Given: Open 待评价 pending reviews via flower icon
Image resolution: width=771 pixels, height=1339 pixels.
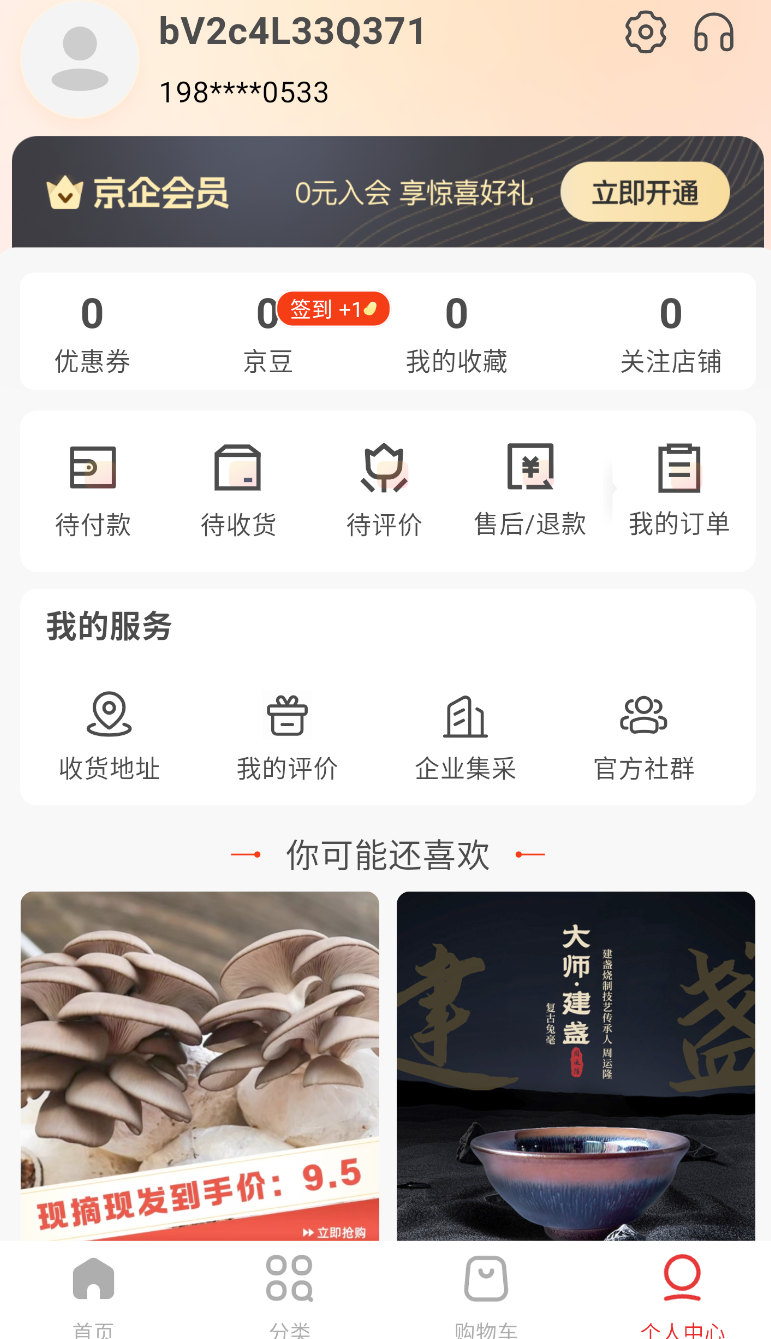Looking at the screenshot, I should (384, 468).
